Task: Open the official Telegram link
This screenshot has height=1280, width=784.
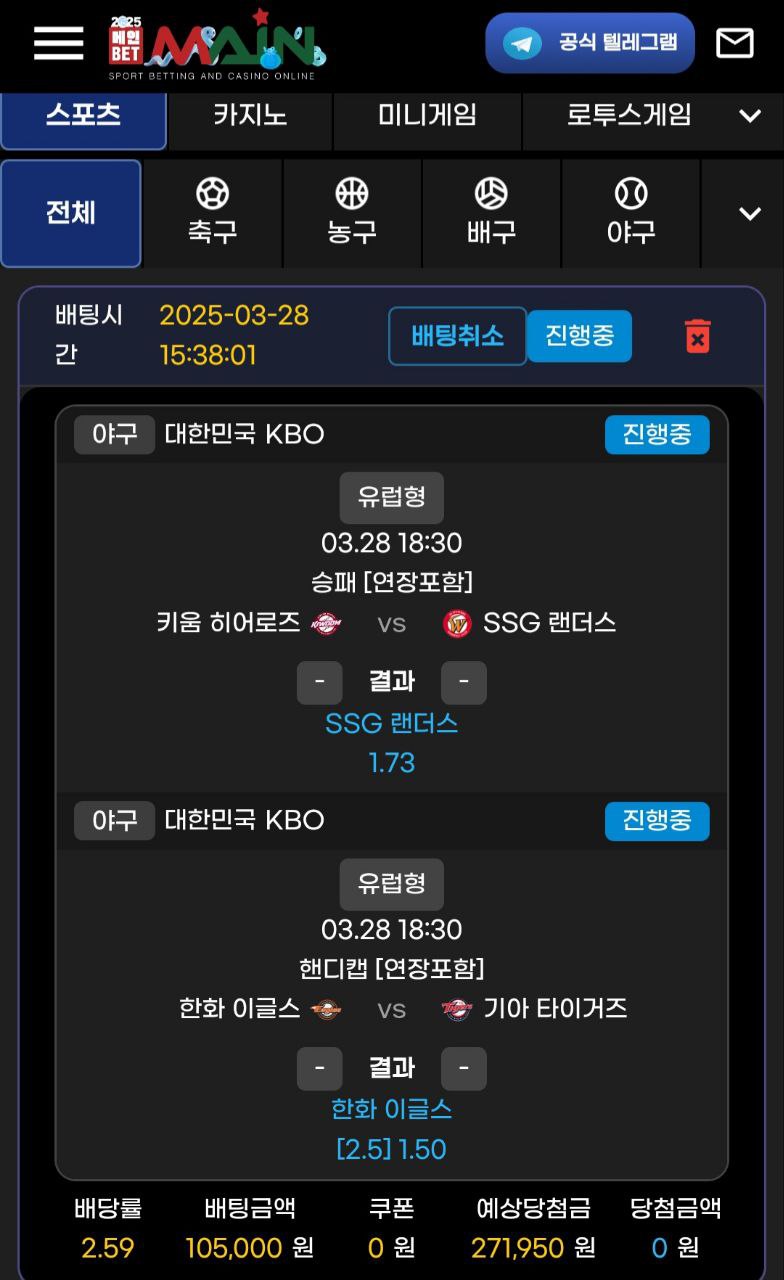Action: click(x=590, y=43)
